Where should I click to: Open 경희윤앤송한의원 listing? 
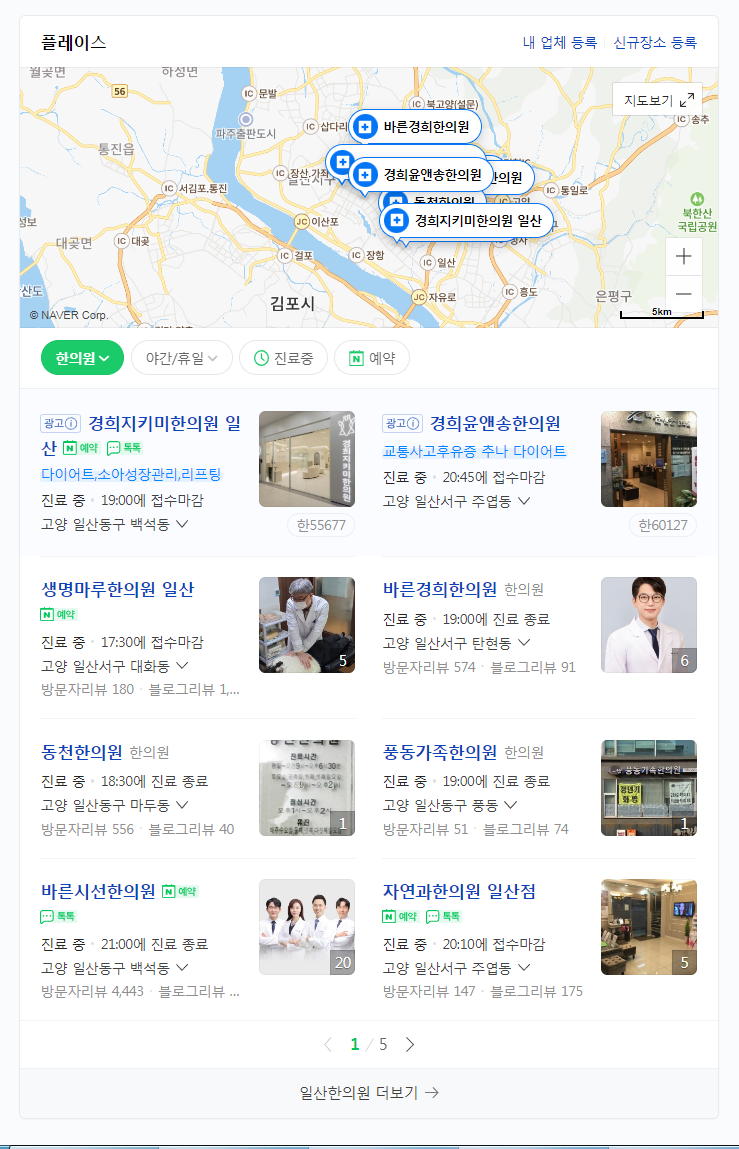[494, 424]
